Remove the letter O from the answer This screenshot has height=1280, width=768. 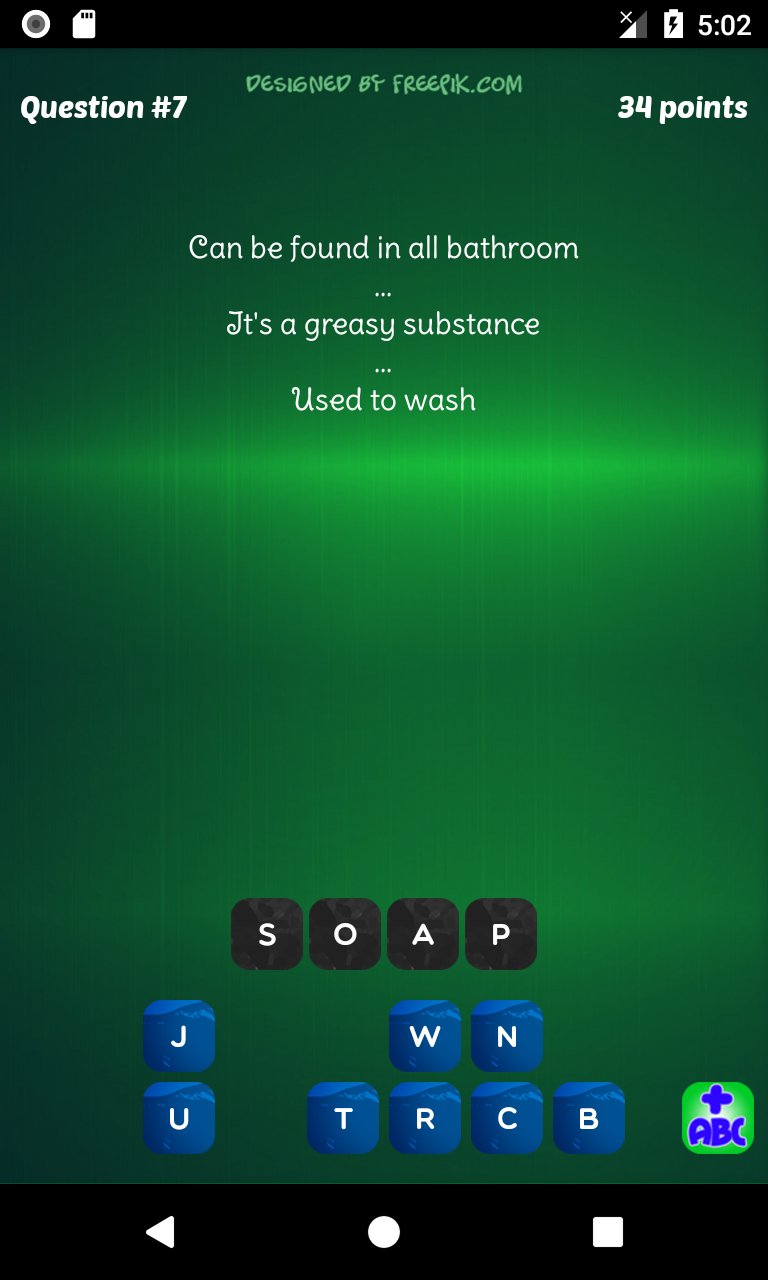pos(345,934)
